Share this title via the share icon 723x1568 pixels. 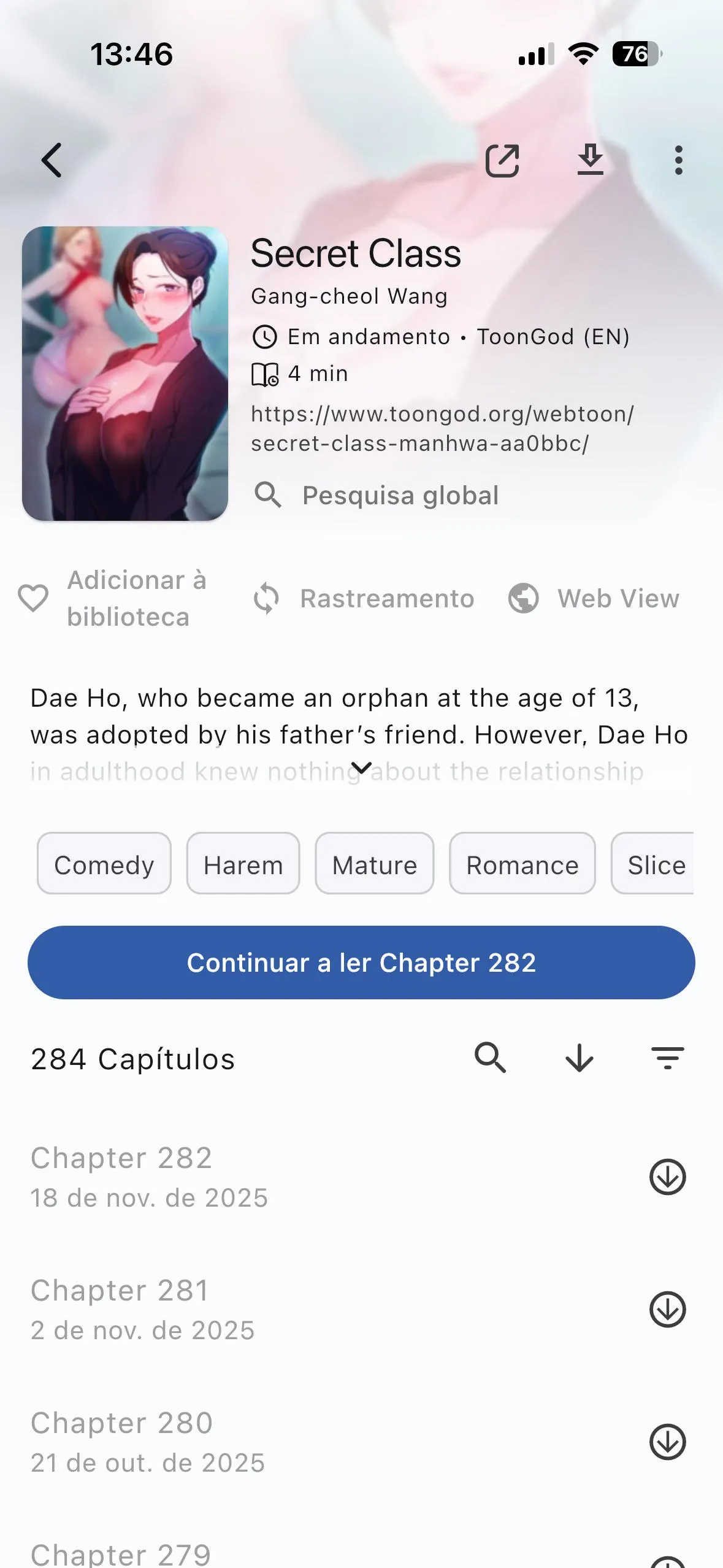pos(502,161)
